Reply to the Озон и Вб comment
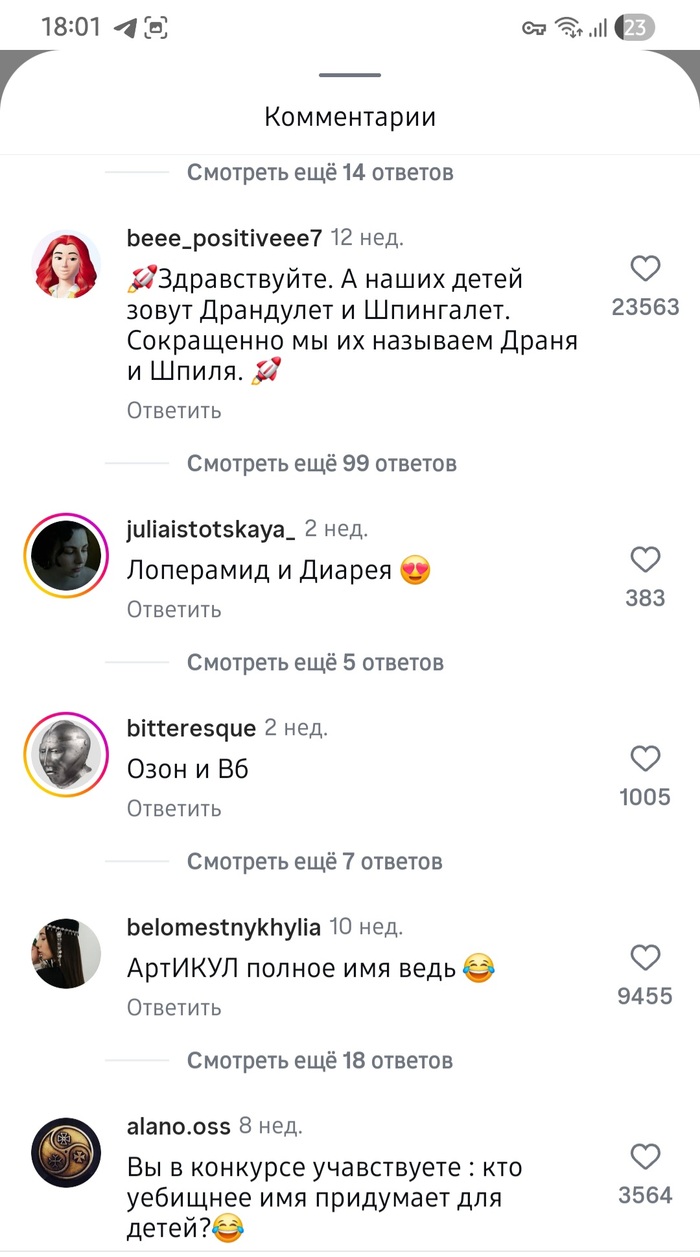The image size is (700, 1257). (174, 808)
